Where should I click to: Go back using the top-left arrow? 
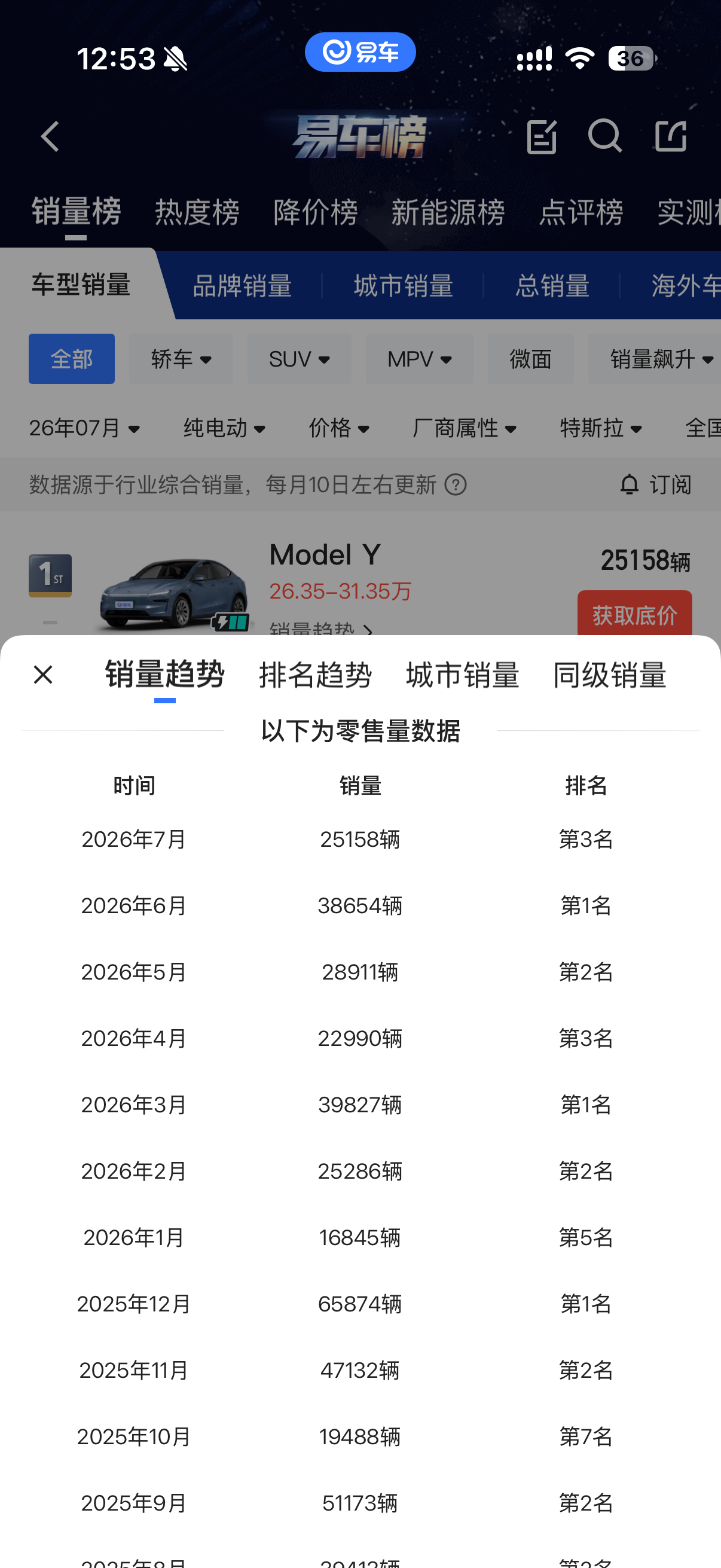pos(50,136)
